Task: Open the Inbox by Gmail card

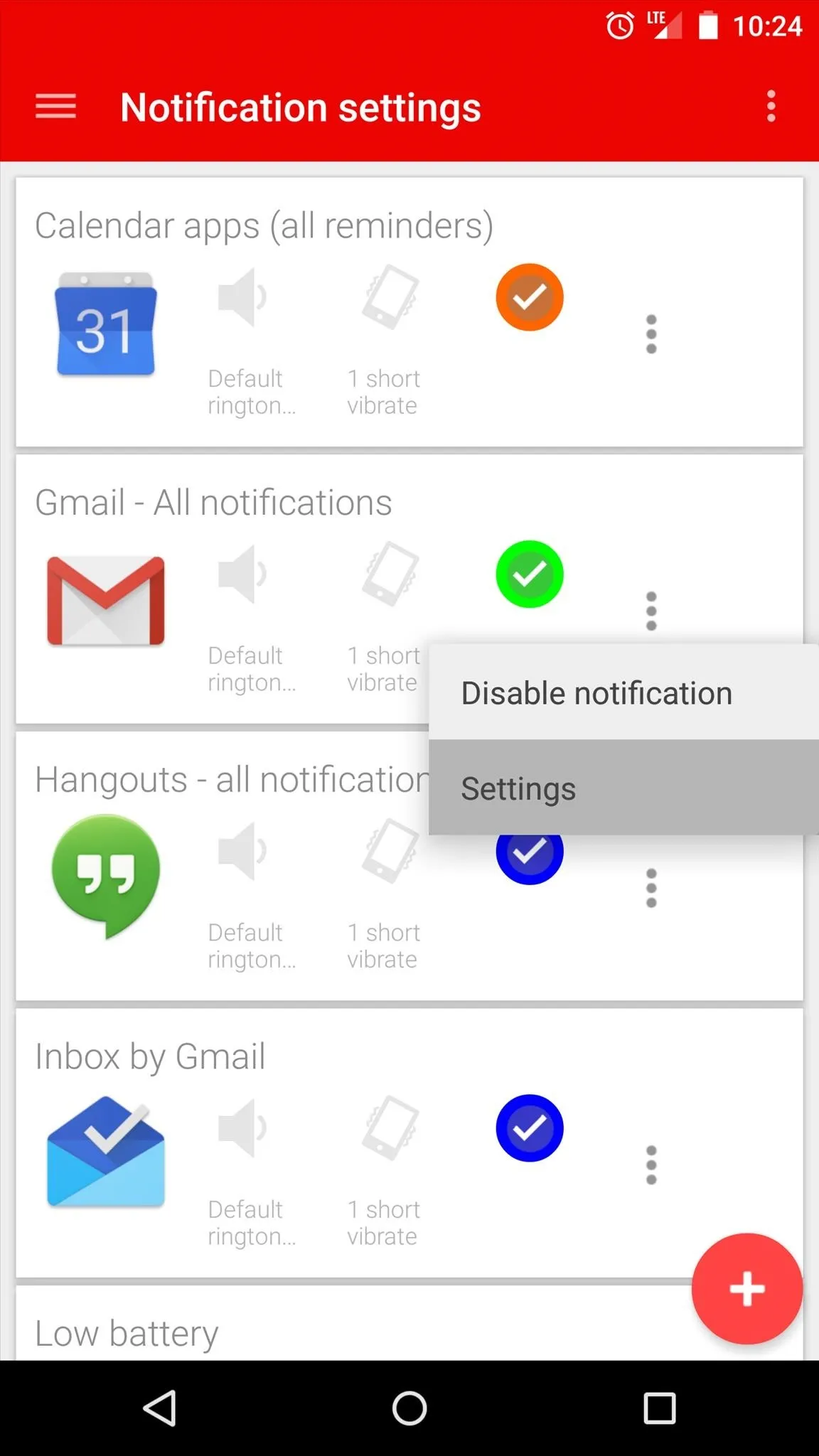Action: pyautogui.click(x=409, y=1143)
